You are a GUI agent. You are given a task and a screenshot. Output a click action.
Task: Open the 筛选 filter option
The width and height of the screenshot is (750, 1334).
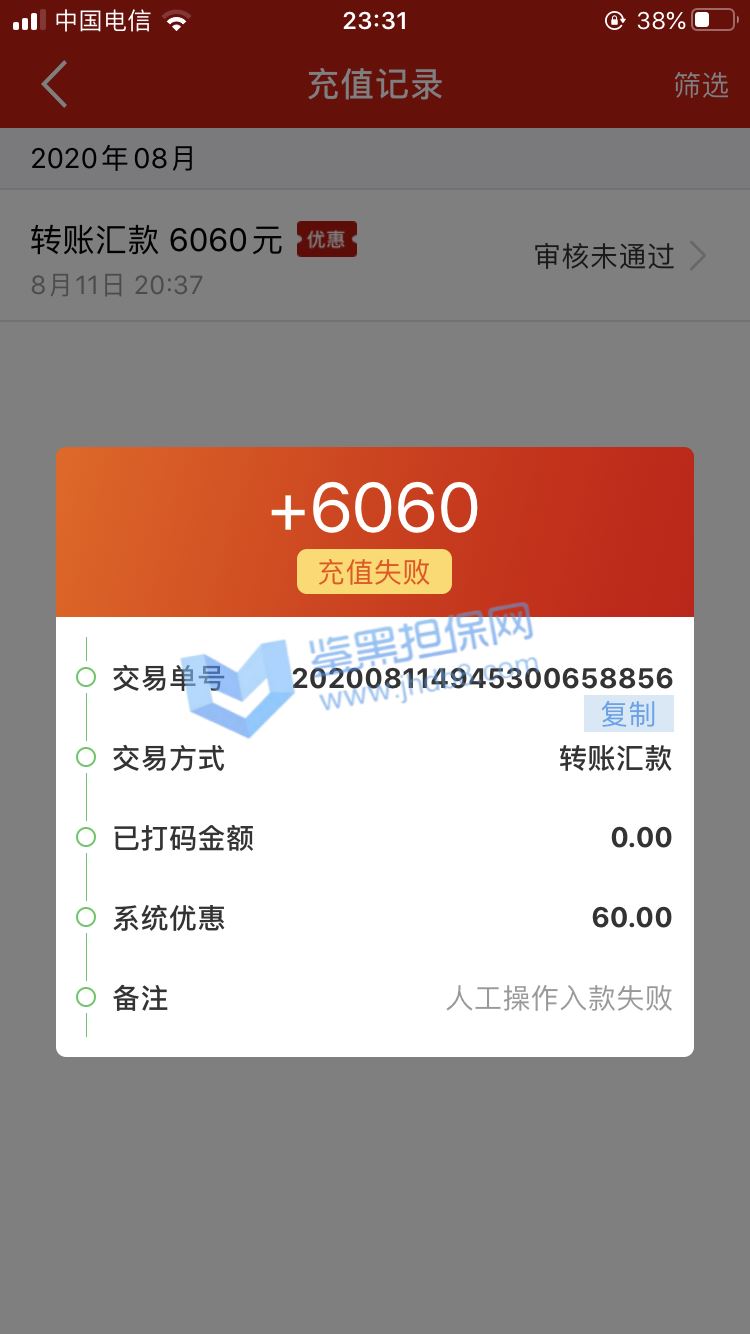coord(700,85)
